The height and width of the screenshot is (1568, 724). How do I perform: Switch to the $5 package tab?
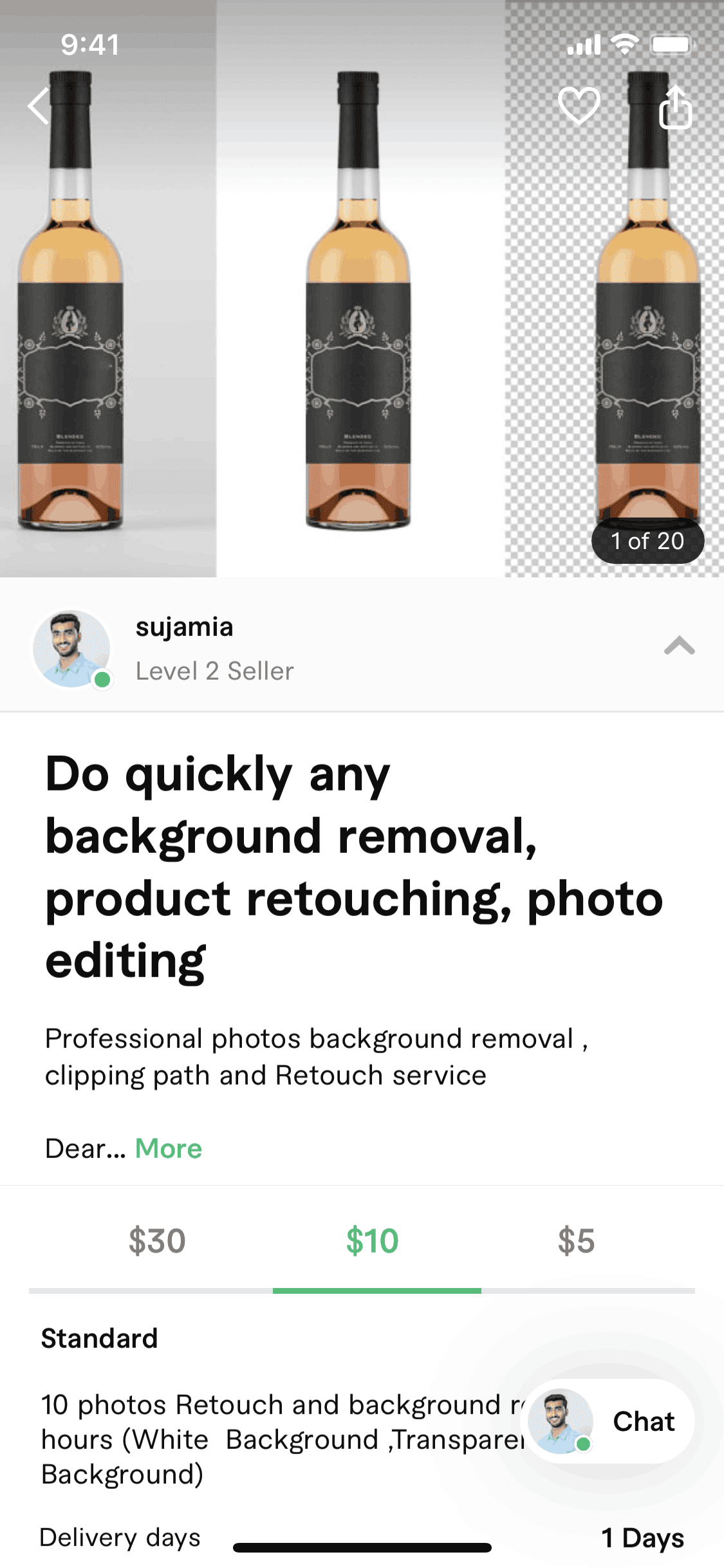click(576, 1241)
